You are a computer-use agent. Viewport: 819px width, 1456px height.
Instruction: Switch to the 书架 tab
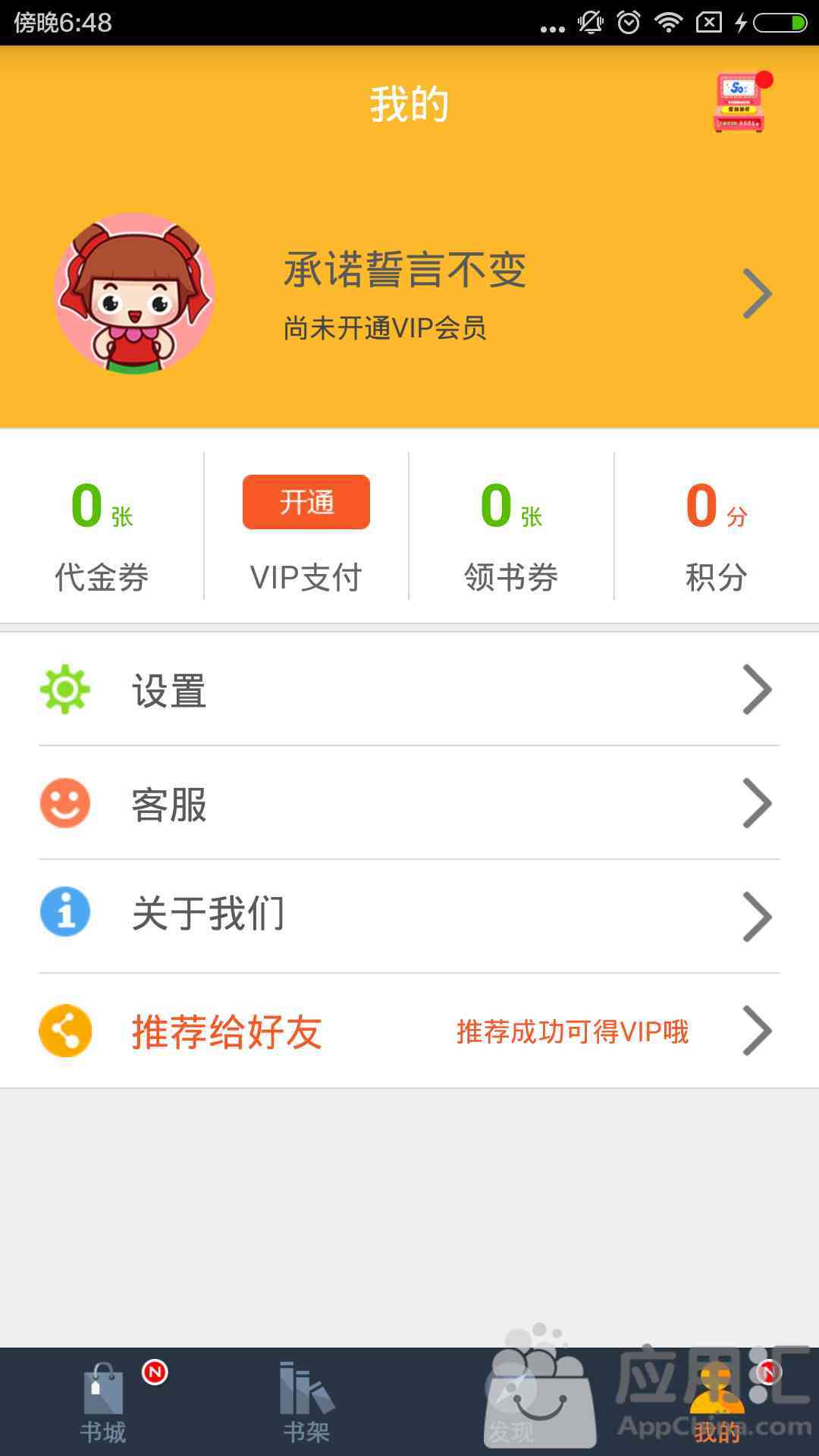306,1403
